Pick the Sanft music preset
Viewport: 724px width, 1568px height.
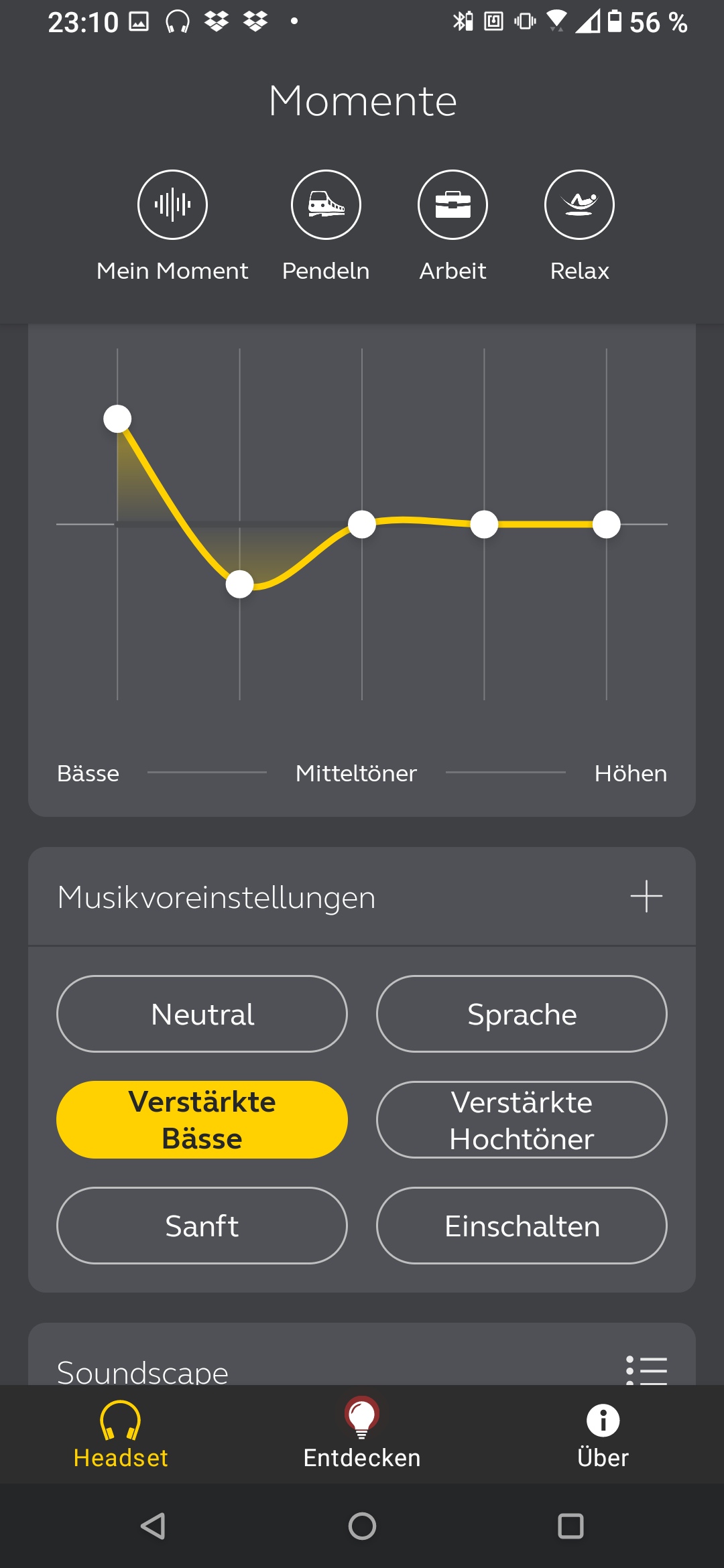click(202, 1226)
